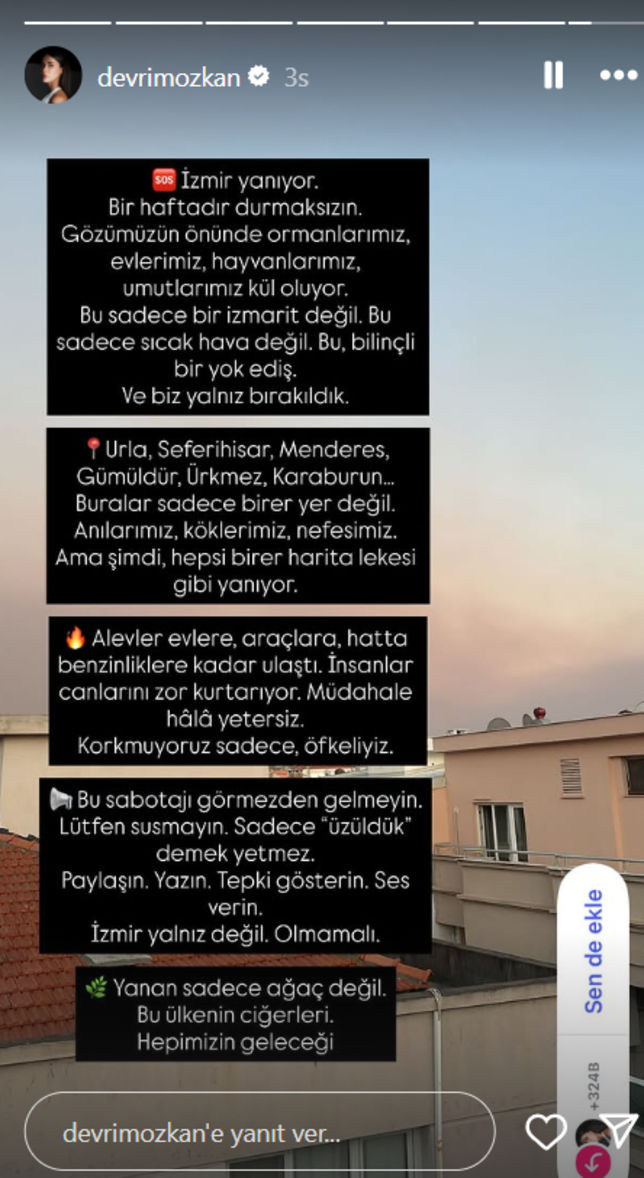Screen dimensions: 644x1178
Task: Share the story via paper plane icon
Action: click(621, 1130)
